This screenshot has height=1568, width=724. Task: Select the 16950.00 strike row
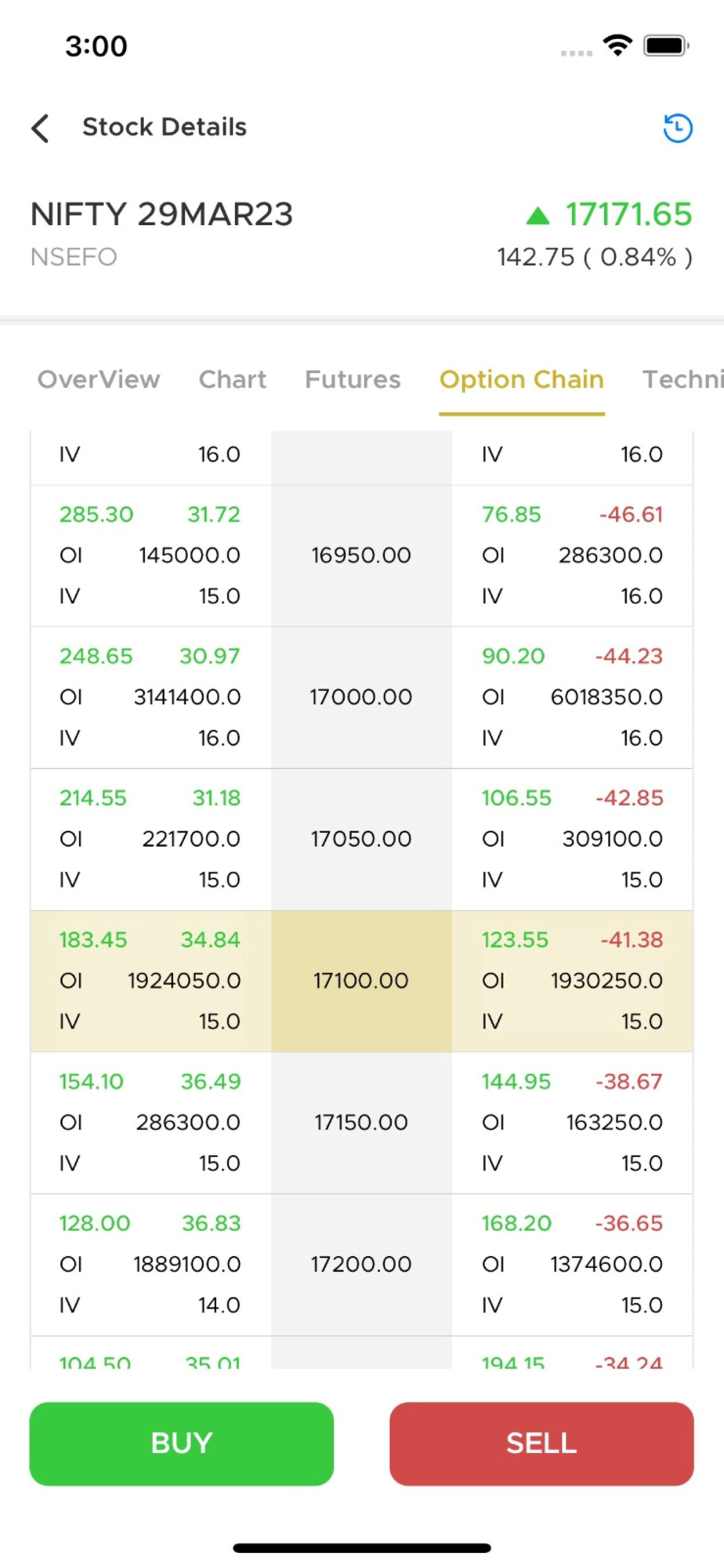361,555
